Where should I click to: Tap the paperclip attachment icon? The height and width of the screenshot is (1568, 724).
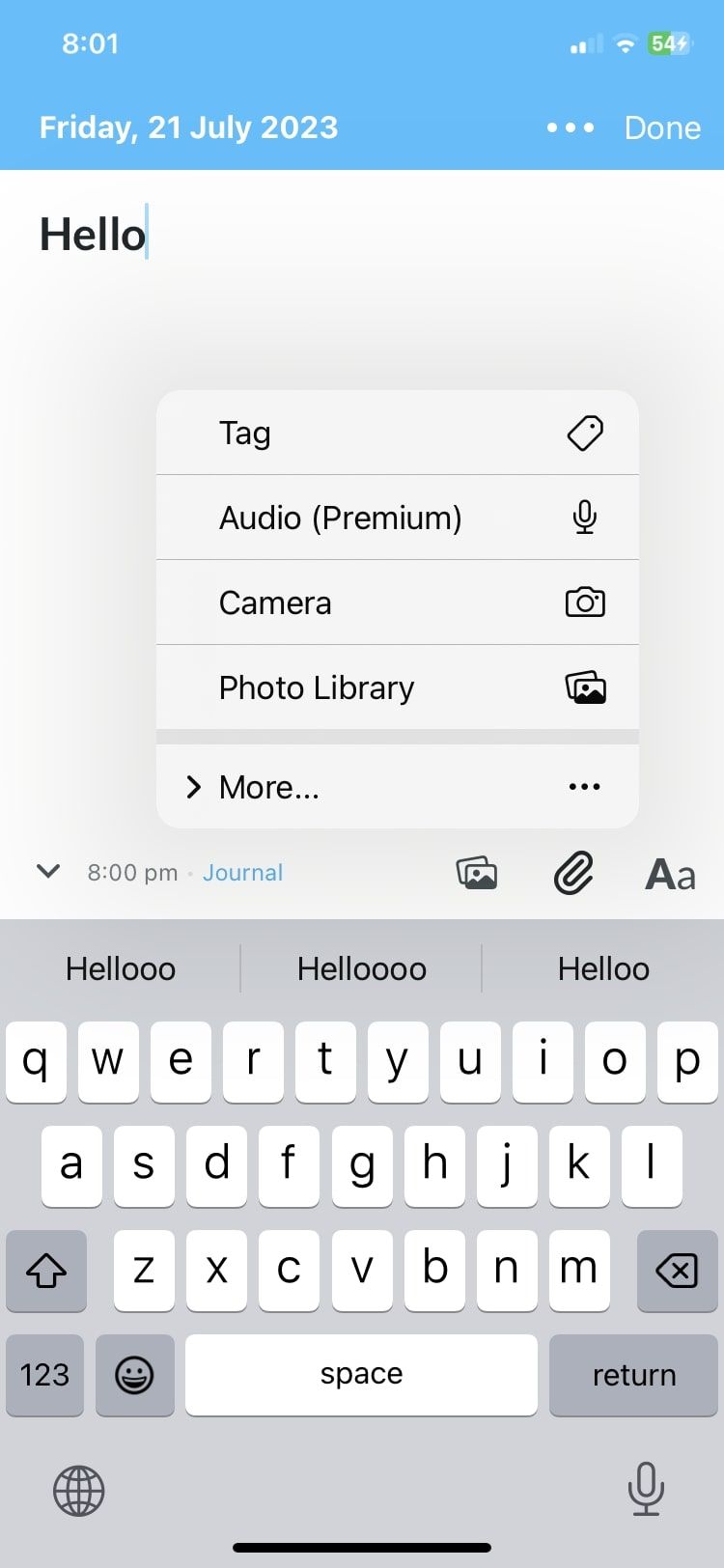click(573, 874)
